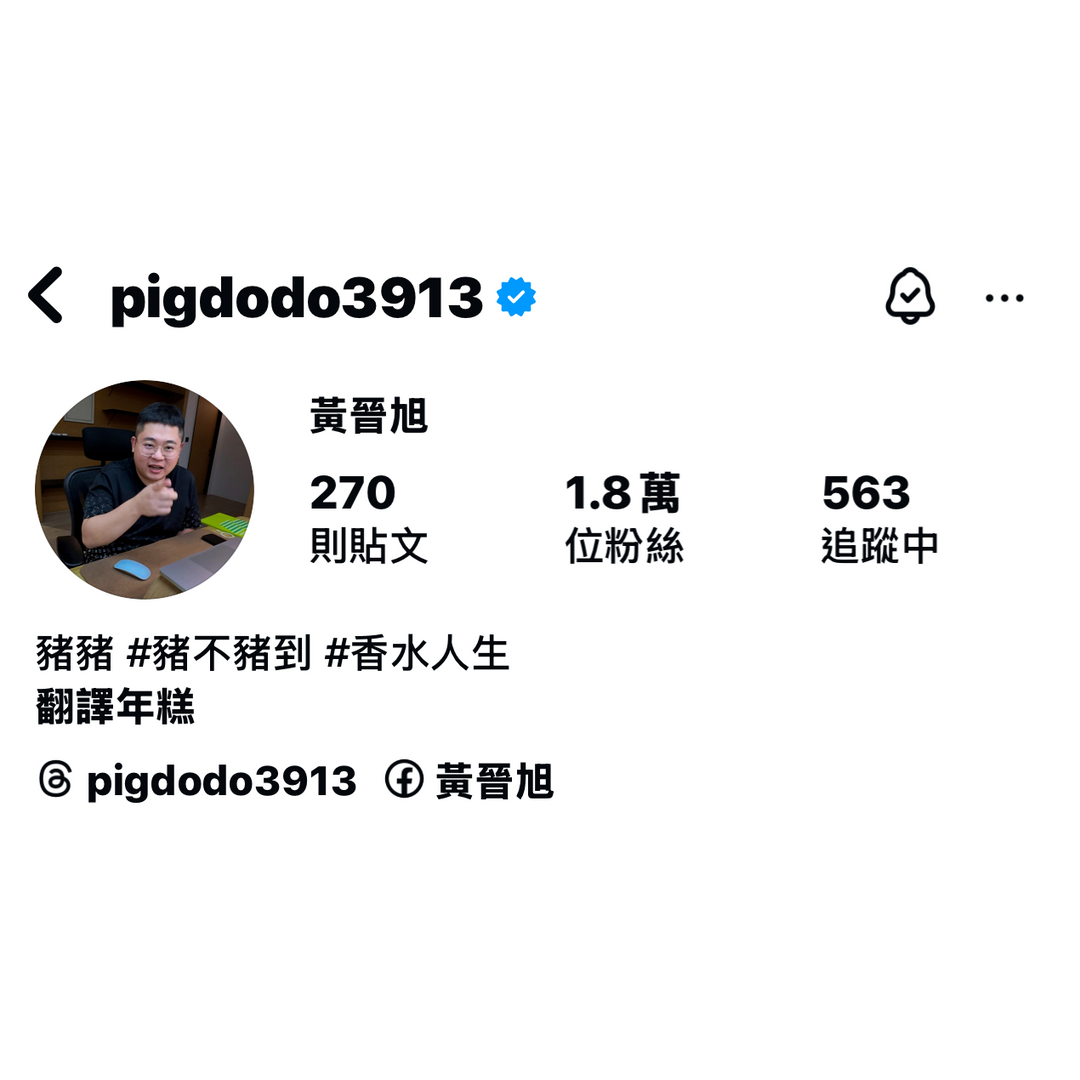Open the three-dot overflow menu

pos(1004,298)
